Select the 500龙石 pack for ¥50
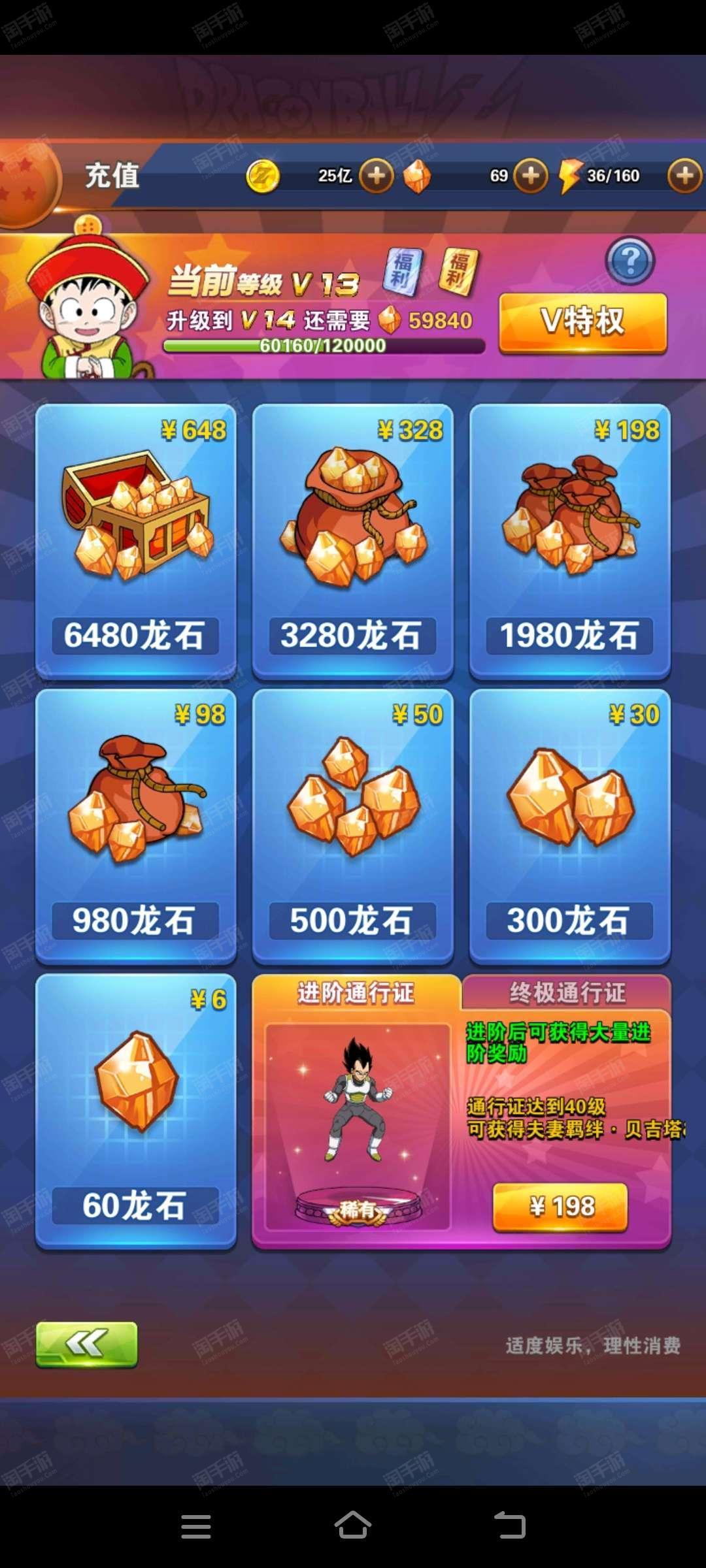This screenshot has width=706, height=1568. 353,826
